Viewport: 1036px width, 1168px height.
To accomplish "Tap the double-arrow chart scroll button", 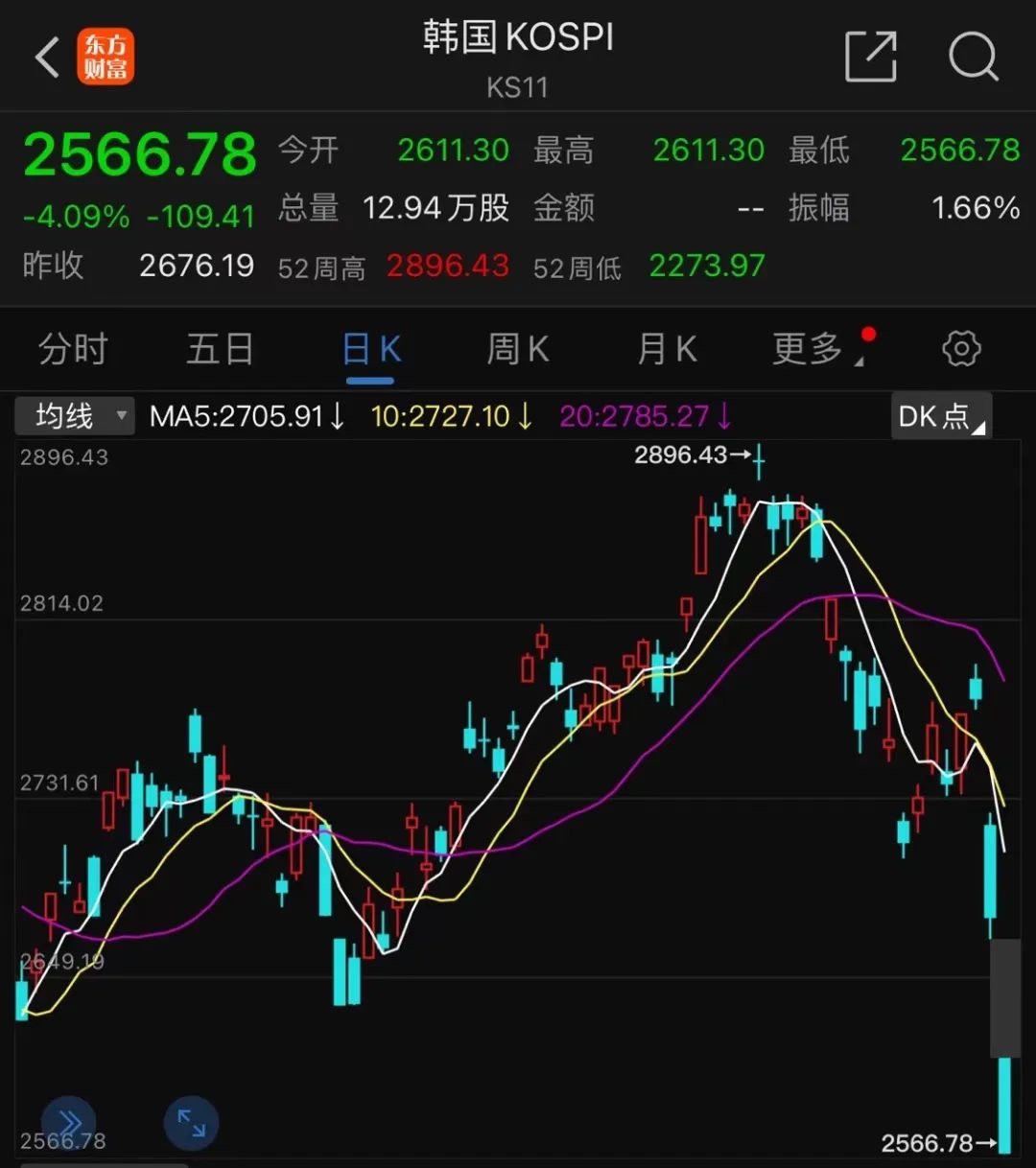I will pos(69,1122).
